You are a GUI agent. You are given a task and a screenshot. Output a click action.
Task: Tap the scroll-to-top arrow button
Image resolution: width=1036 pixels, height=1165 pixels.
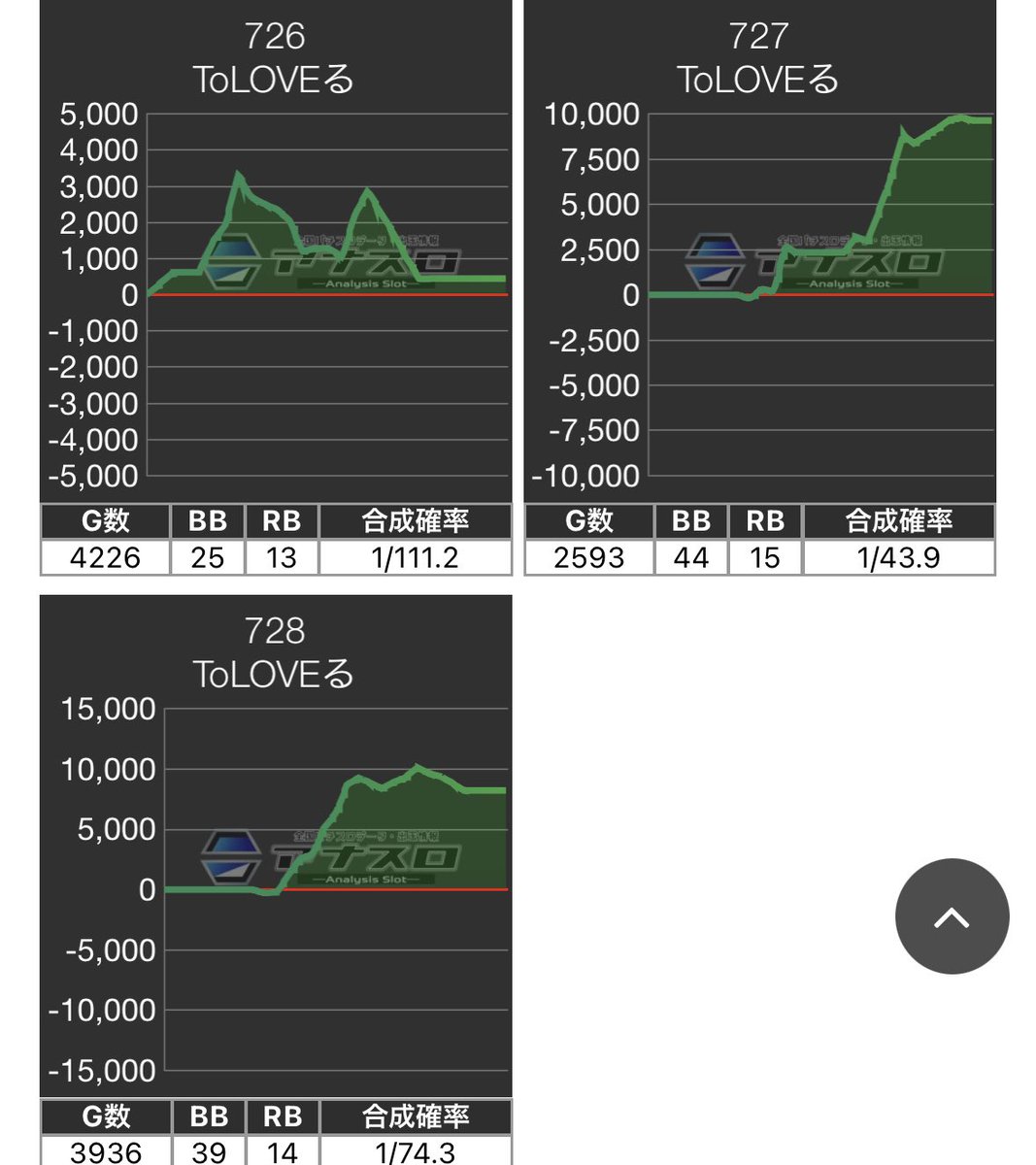point(952,916)
